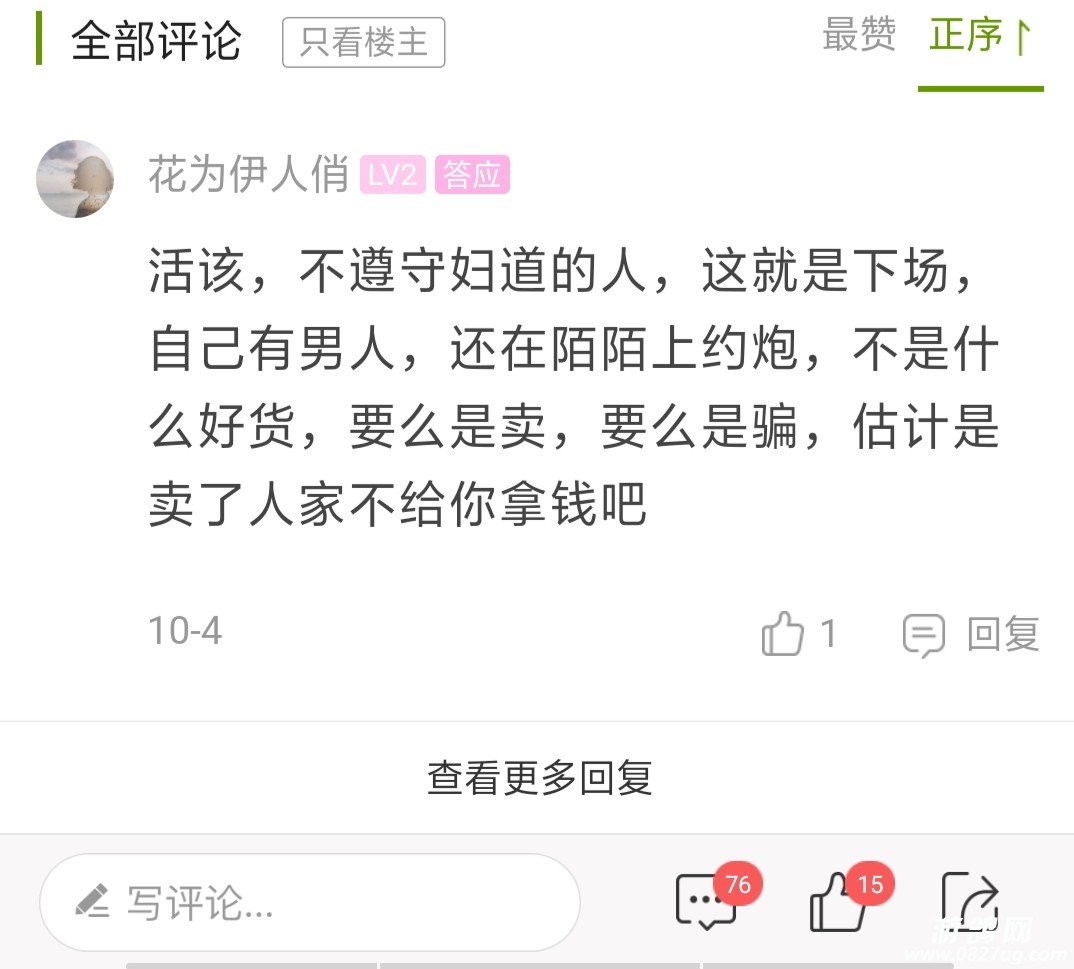The image size is (1074, 969).
Task: Sort comments by 最赞
Action: pyautogui.click(x=858, y=36)
